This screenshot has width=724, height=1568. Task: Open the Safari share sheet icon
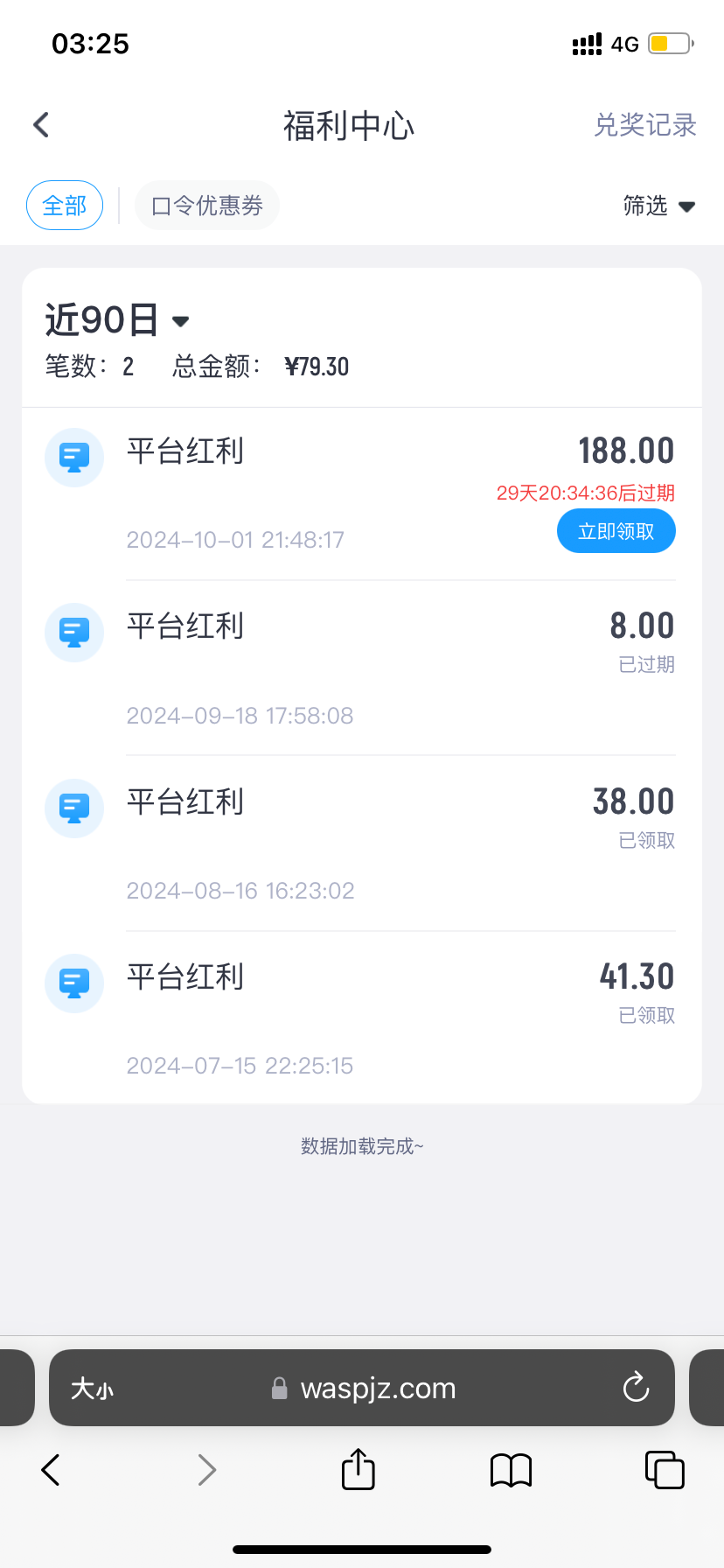[x=357, y=1469]
